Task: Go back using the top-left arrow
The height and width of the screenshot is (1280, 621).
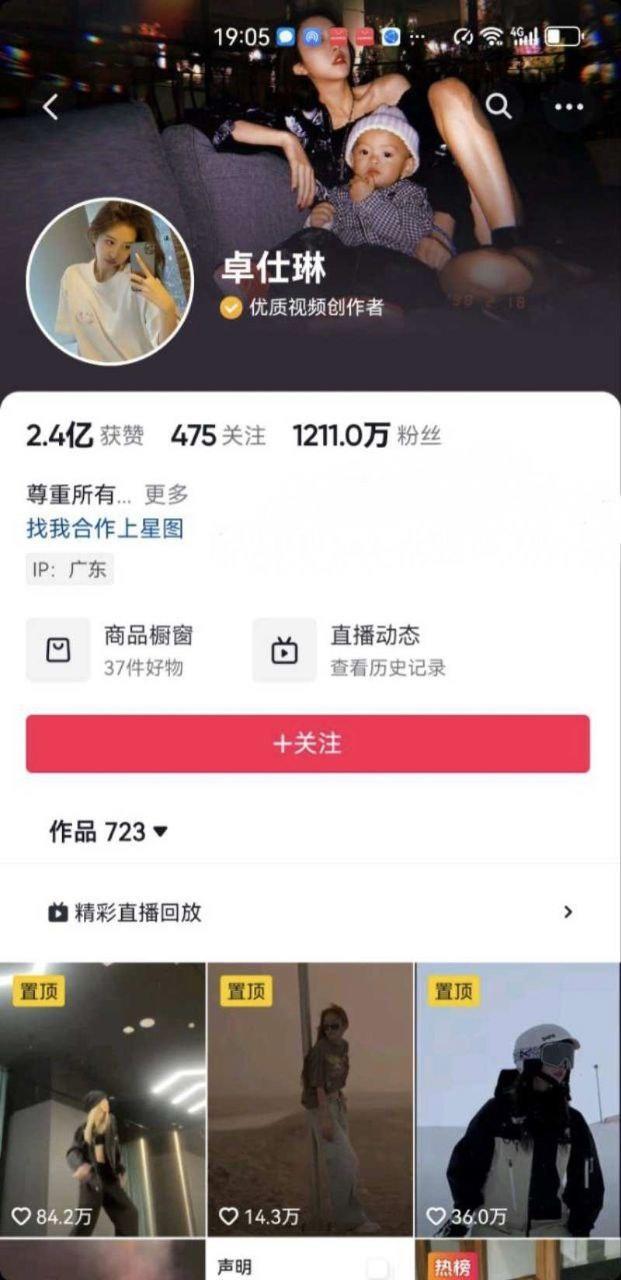Action: click(50, 107)
